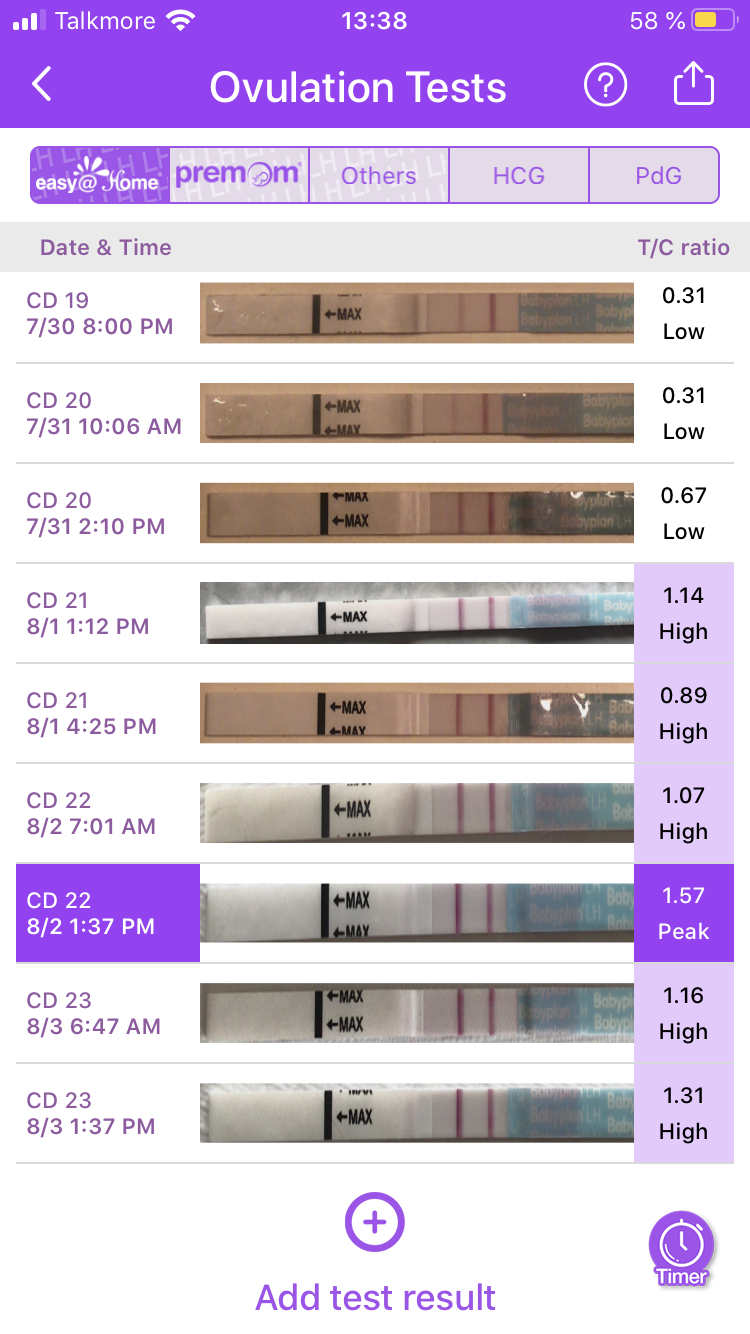This screenshot has width=750, height=1334.
Task: Switch to the Others tab
Action: [x=379, y=176]
